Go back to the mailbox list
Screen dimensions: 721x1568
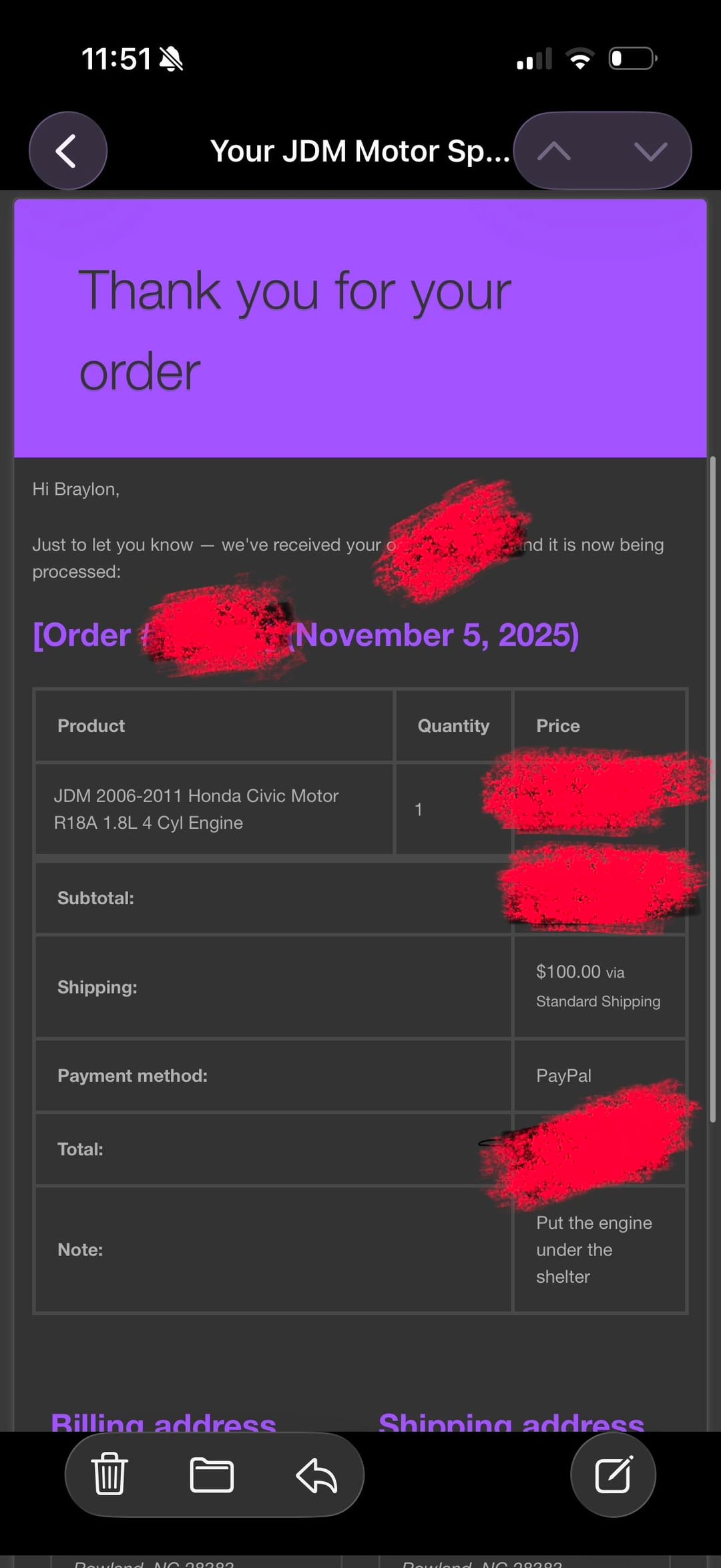[x=67, y=151]
